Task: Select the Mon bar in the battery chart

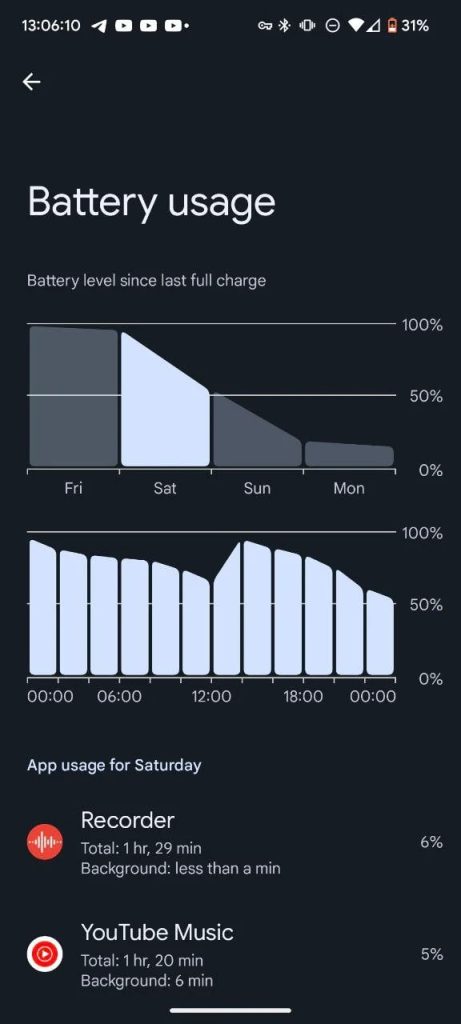Action: (349, 454)
